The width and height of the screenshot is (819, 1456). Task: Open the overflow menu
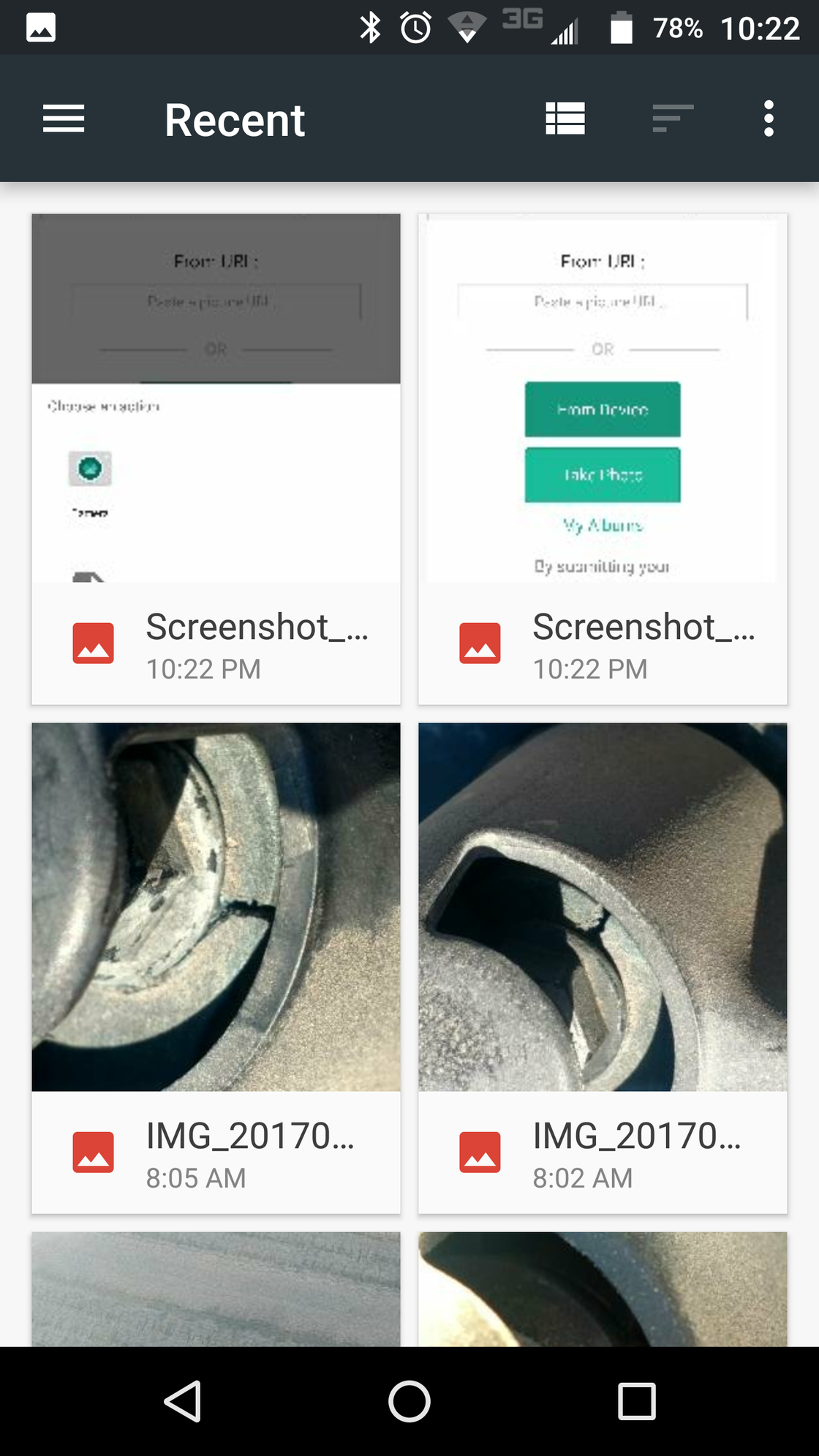[769, 118]
